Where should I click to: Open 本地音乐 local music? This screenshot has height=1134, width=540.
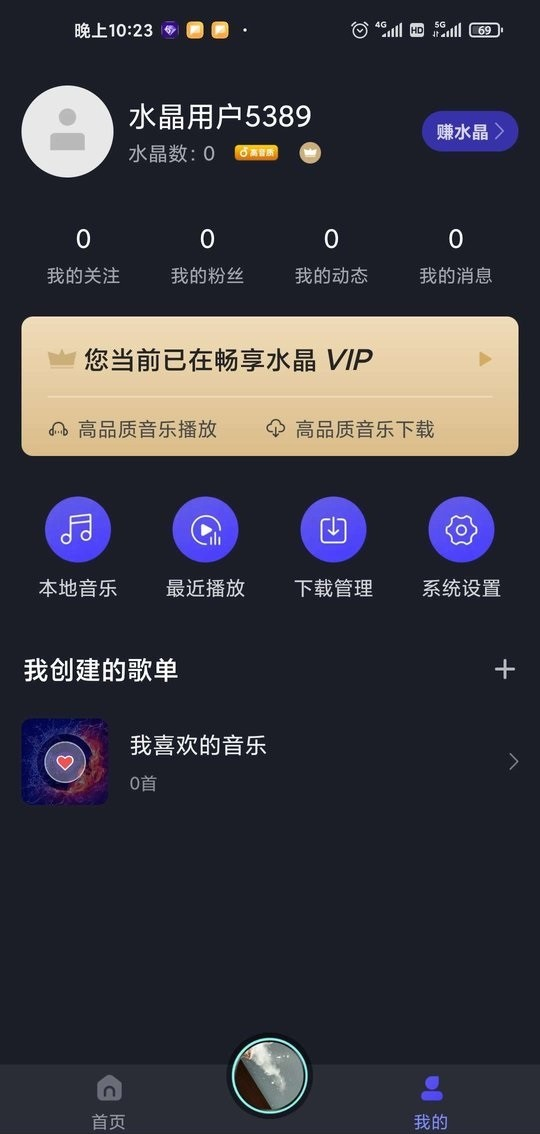point(77,547)
